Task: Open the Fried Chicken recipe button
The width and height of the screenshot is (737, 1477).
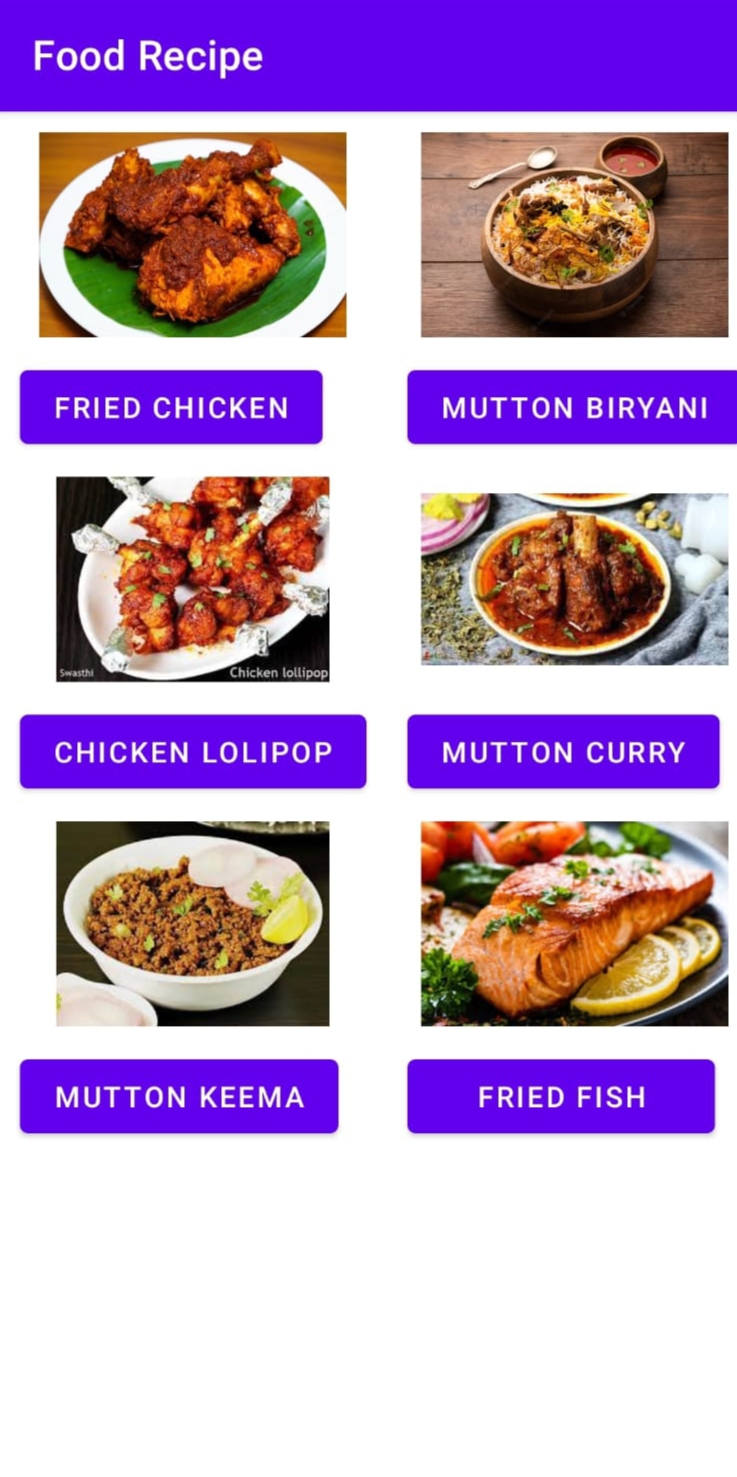Action: point(171,407)
